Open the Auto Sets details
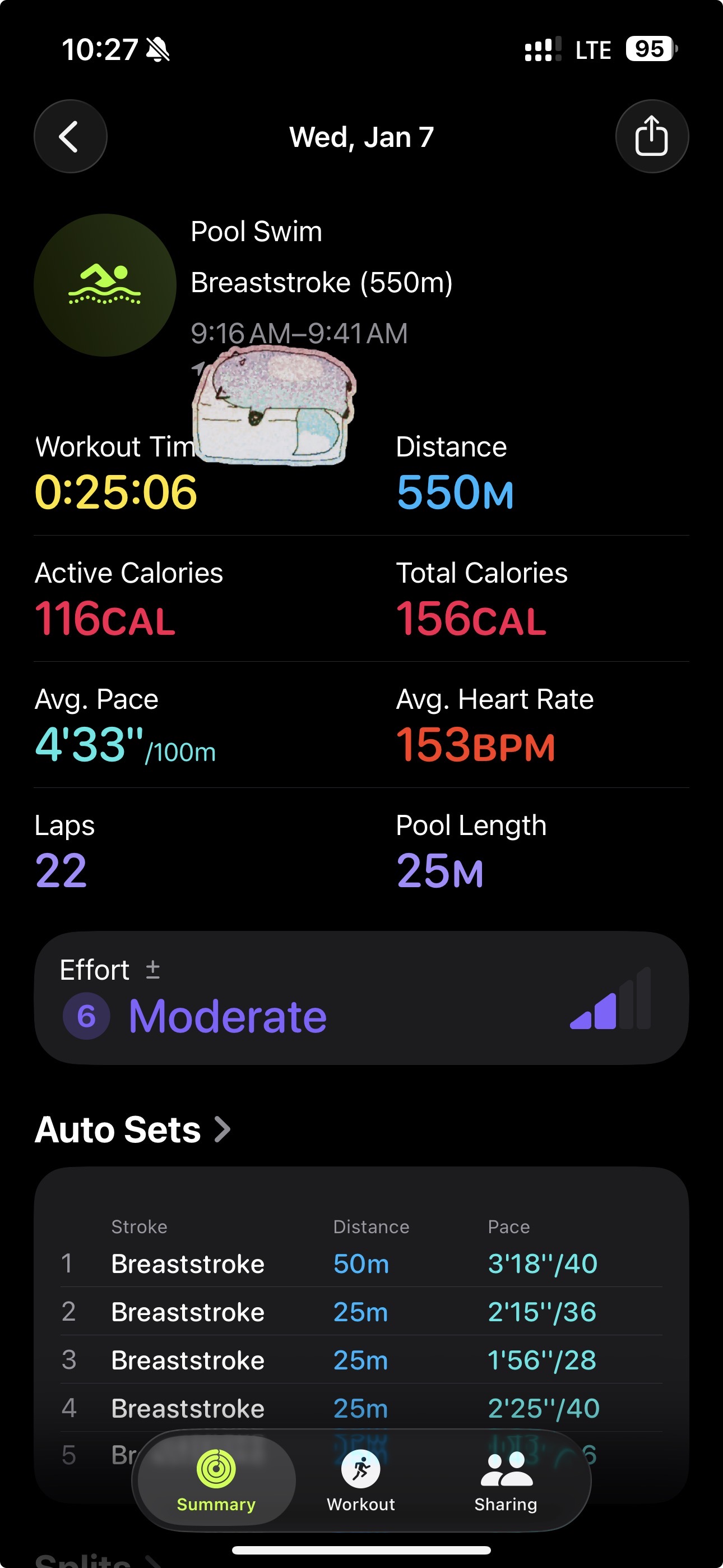This screenshot has height=1568, width=723. pos(133,1130)
